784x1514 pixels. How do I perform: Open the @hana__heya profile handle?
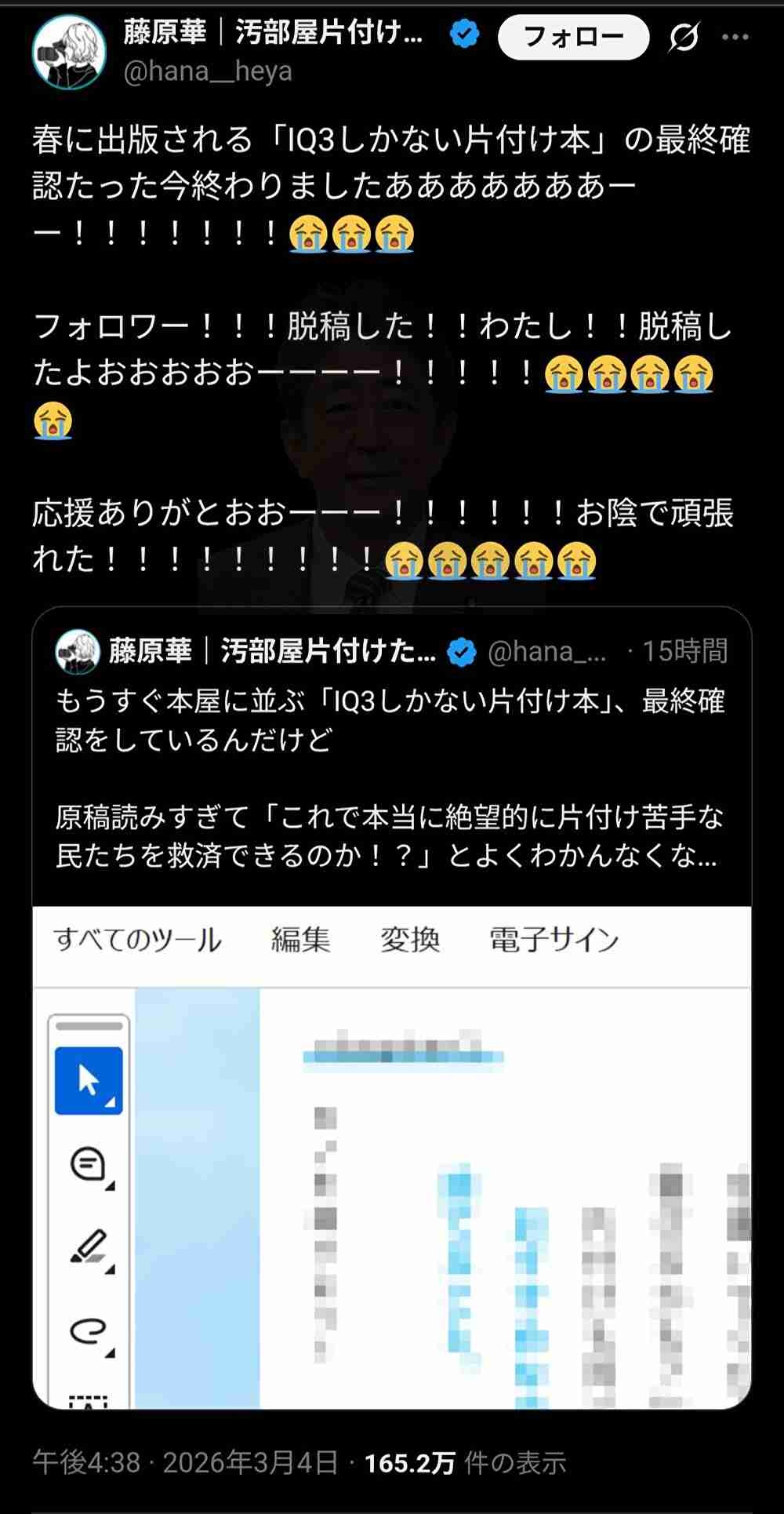208,72
